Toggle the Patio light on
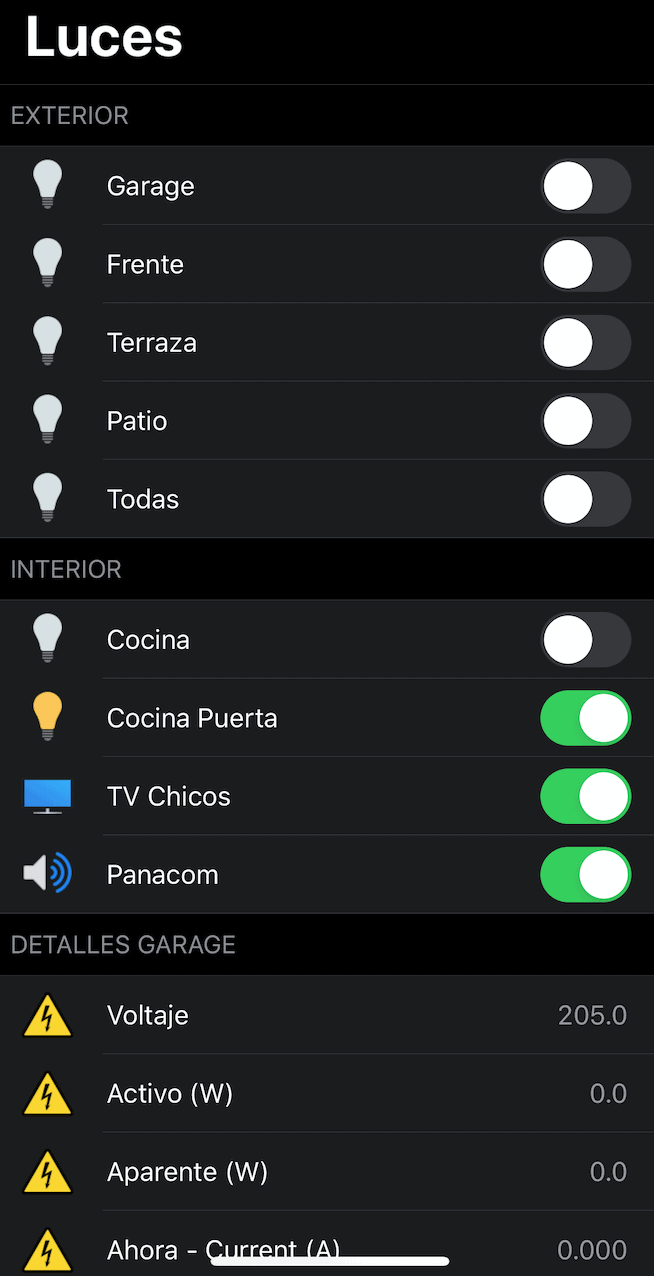654x1276 pixels. click(586, 420)
